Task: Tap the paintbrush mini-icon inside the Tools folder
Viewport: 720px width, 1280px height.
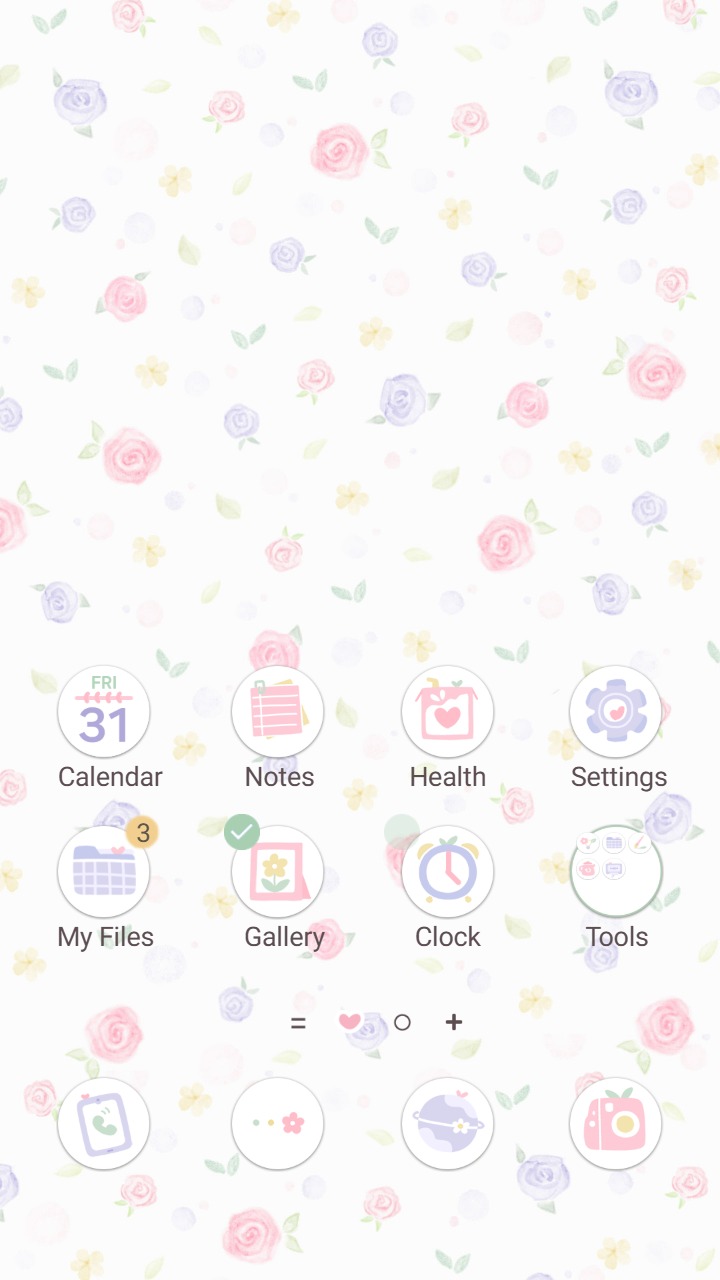Action: pos(640,841)
